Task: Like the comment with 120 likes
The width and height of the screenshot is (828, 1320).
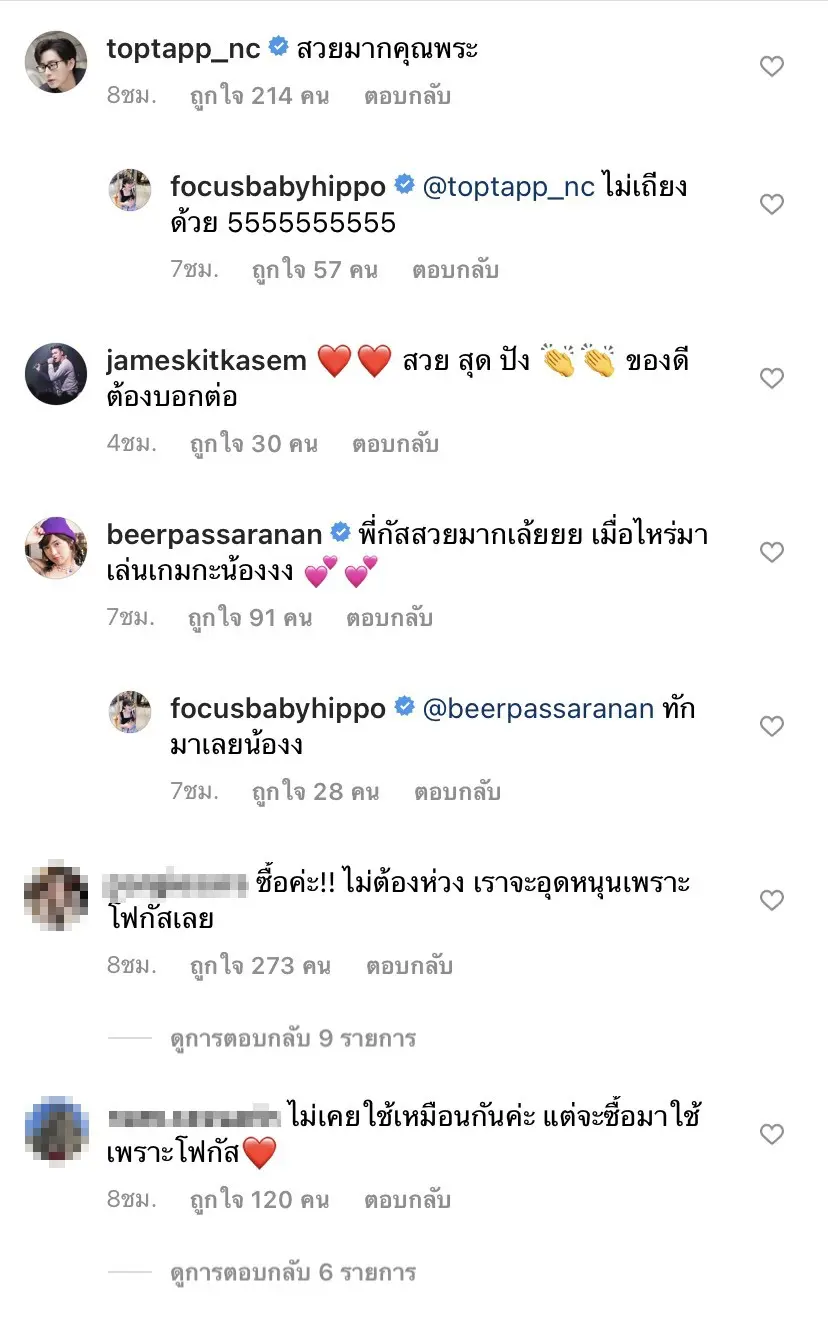Action: 771,1134
